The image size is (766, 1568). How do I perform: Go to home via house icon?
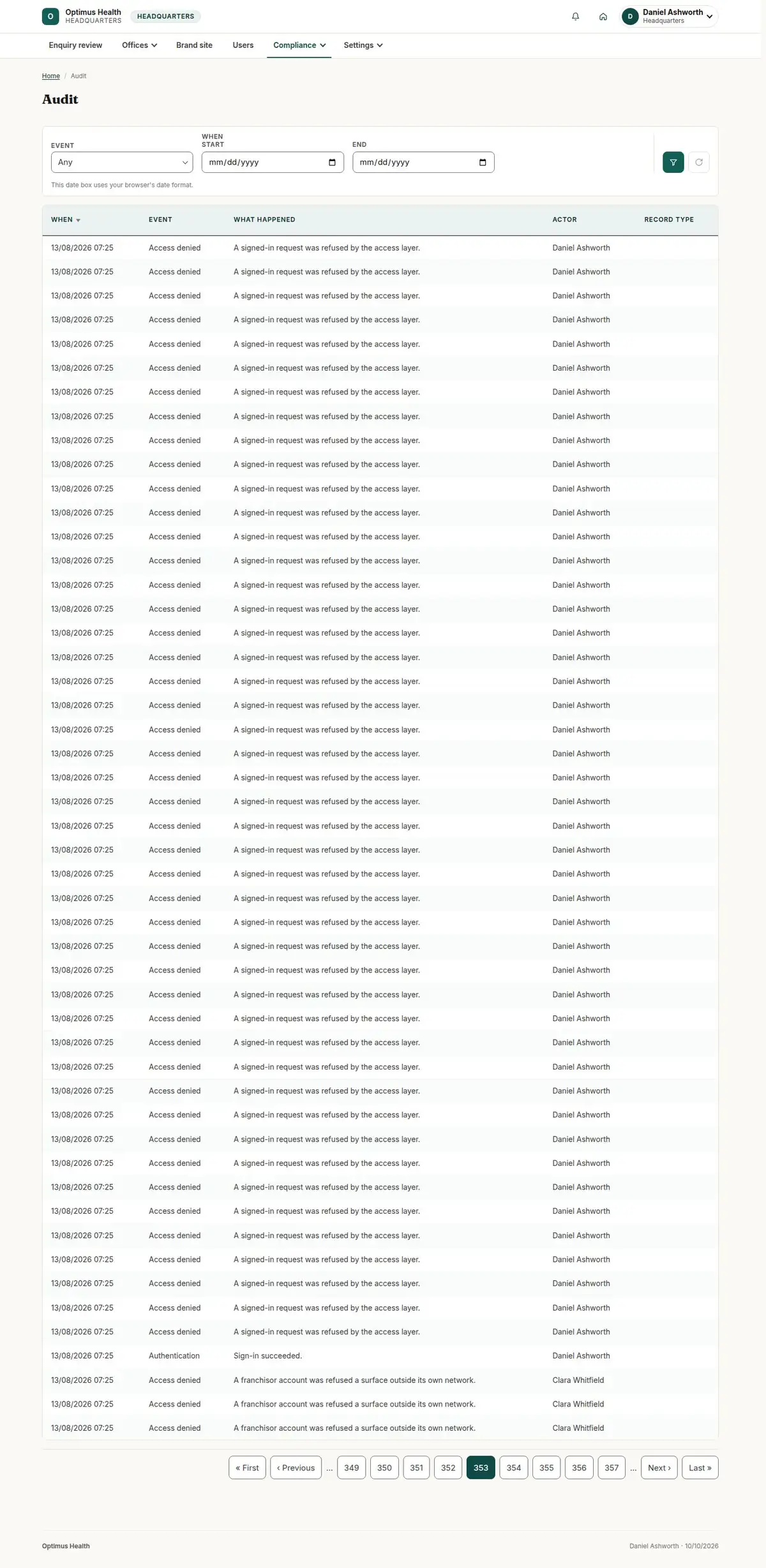pos(603,17)
